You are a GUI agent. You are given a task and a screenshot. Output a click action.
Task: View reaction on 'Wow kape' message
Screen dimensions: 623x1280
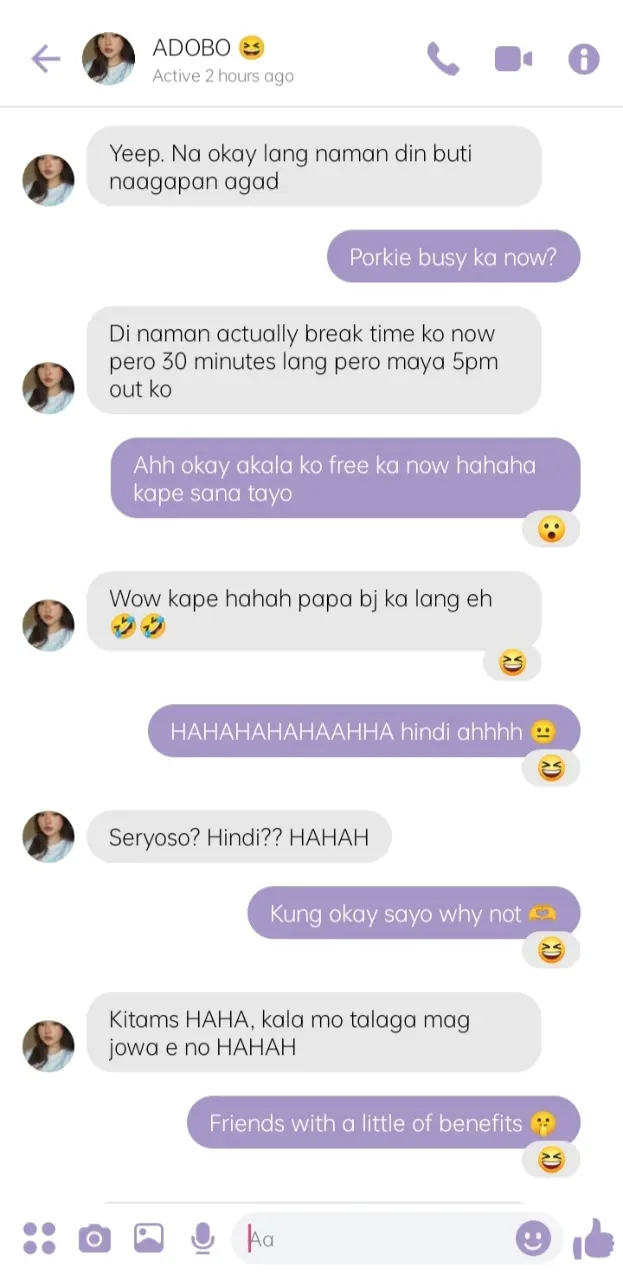pyautogui.click(x=512, y=662)
